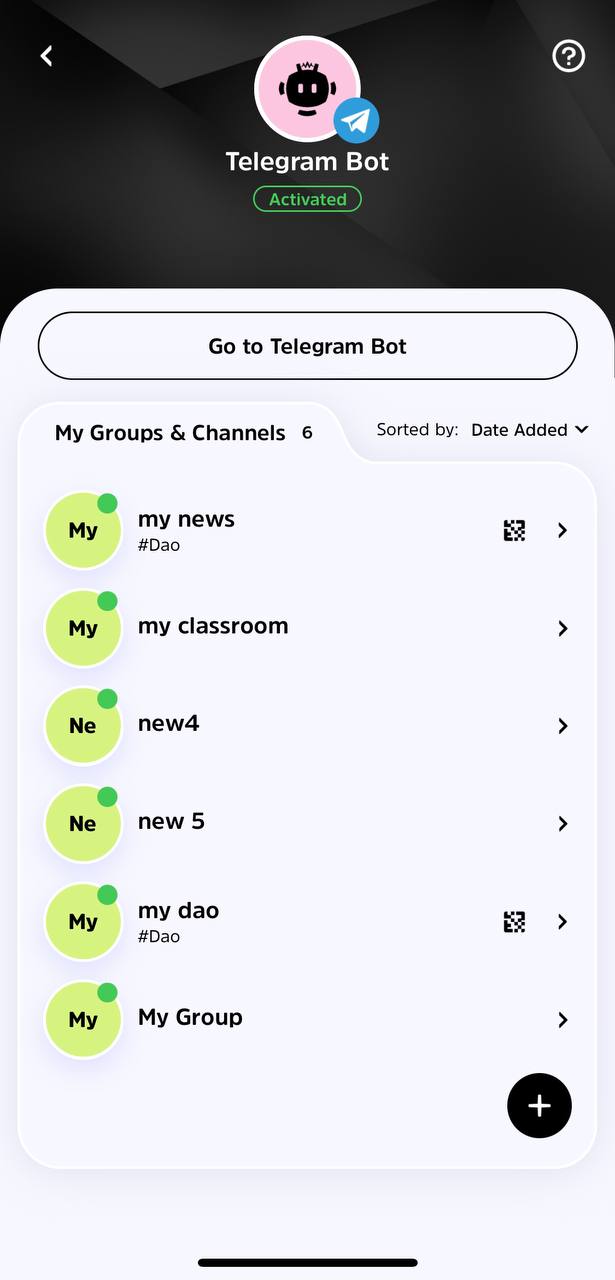This screenshot has width=615, height=1280.
Task: Show QR code for my dao
Action: click(514, 922)
